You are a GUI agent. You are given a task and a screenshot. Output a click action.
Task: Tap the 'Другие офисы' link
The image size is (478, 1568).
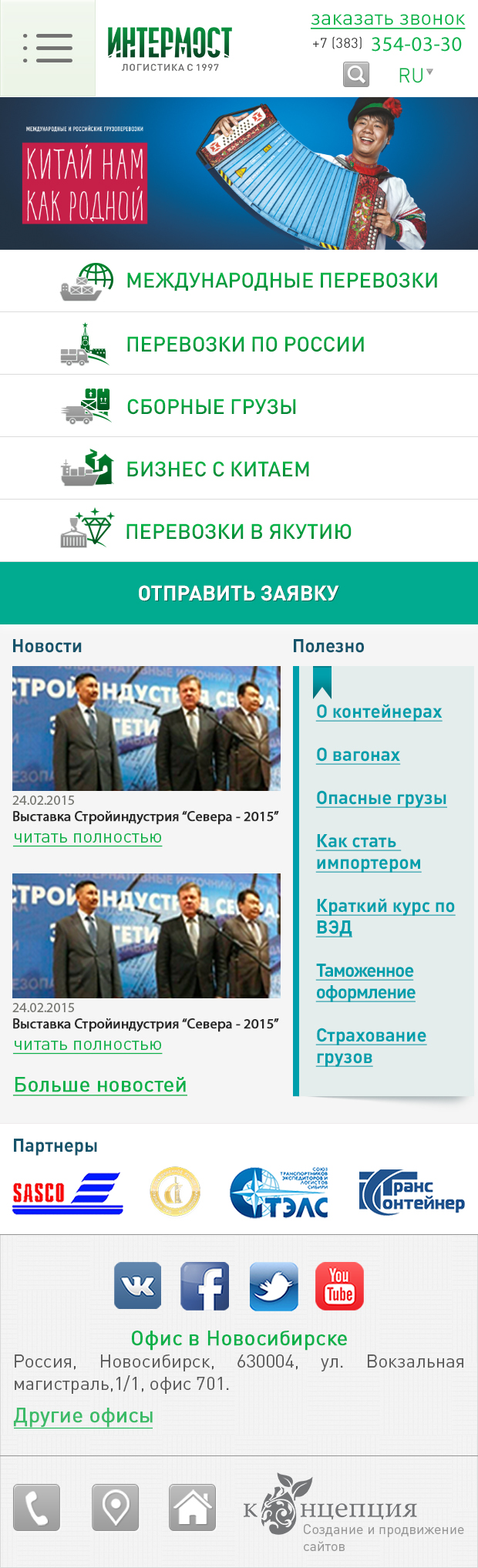pyautogui.click(x=83, y=1415)
